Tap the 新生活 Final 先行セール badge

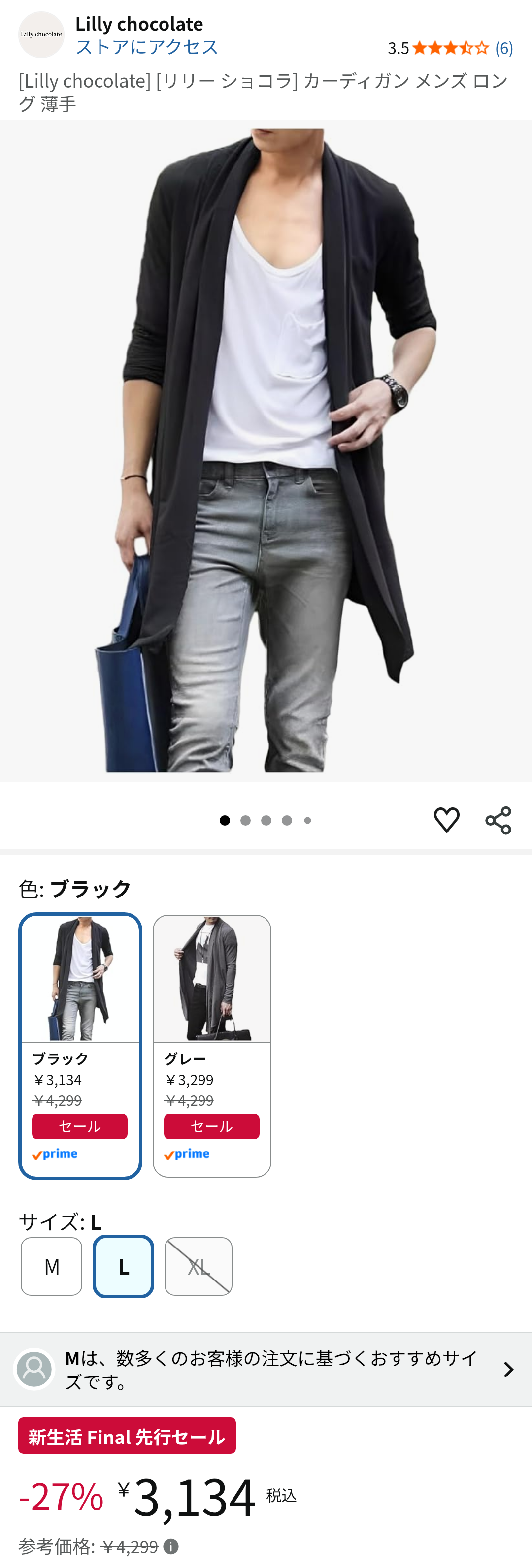127,1436
